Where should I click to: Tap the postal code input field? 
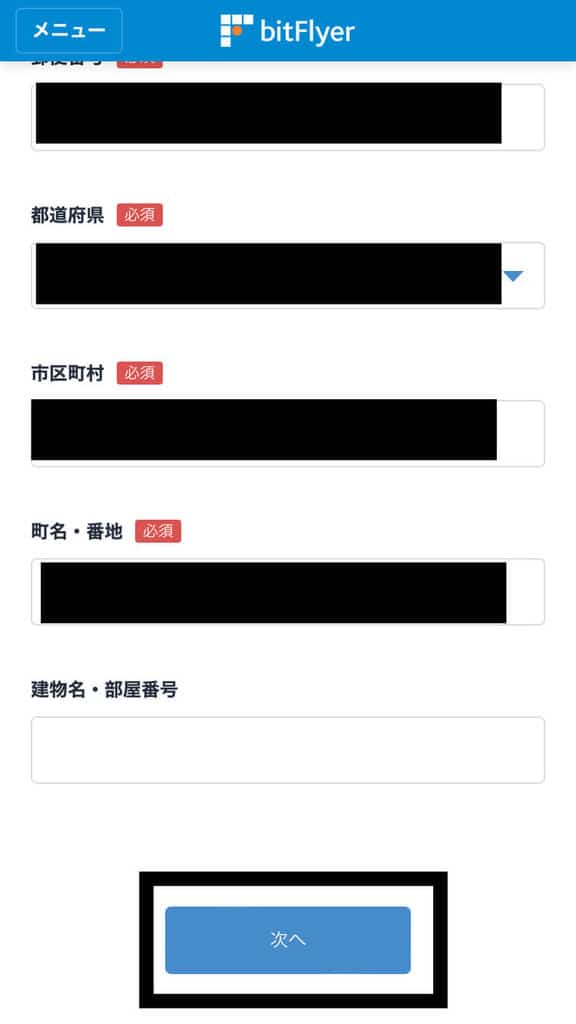[288, 116]
